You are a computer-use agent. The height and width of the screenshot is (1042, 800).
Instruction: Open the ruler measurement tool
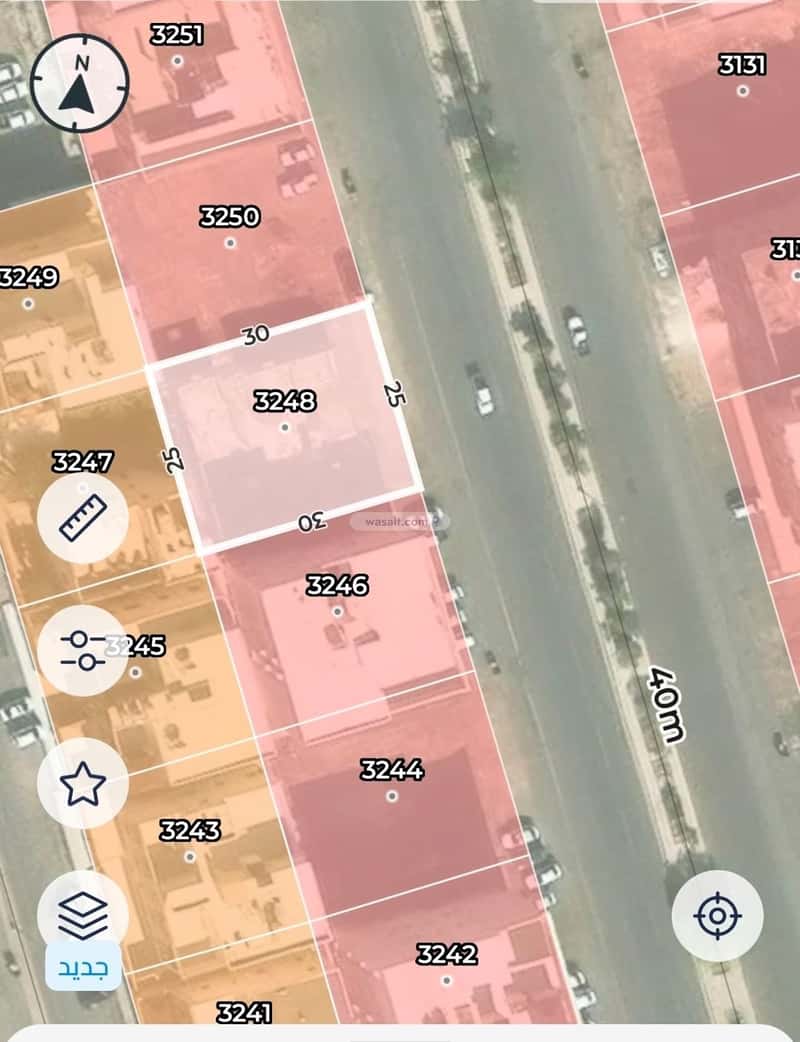click(83, 518)
